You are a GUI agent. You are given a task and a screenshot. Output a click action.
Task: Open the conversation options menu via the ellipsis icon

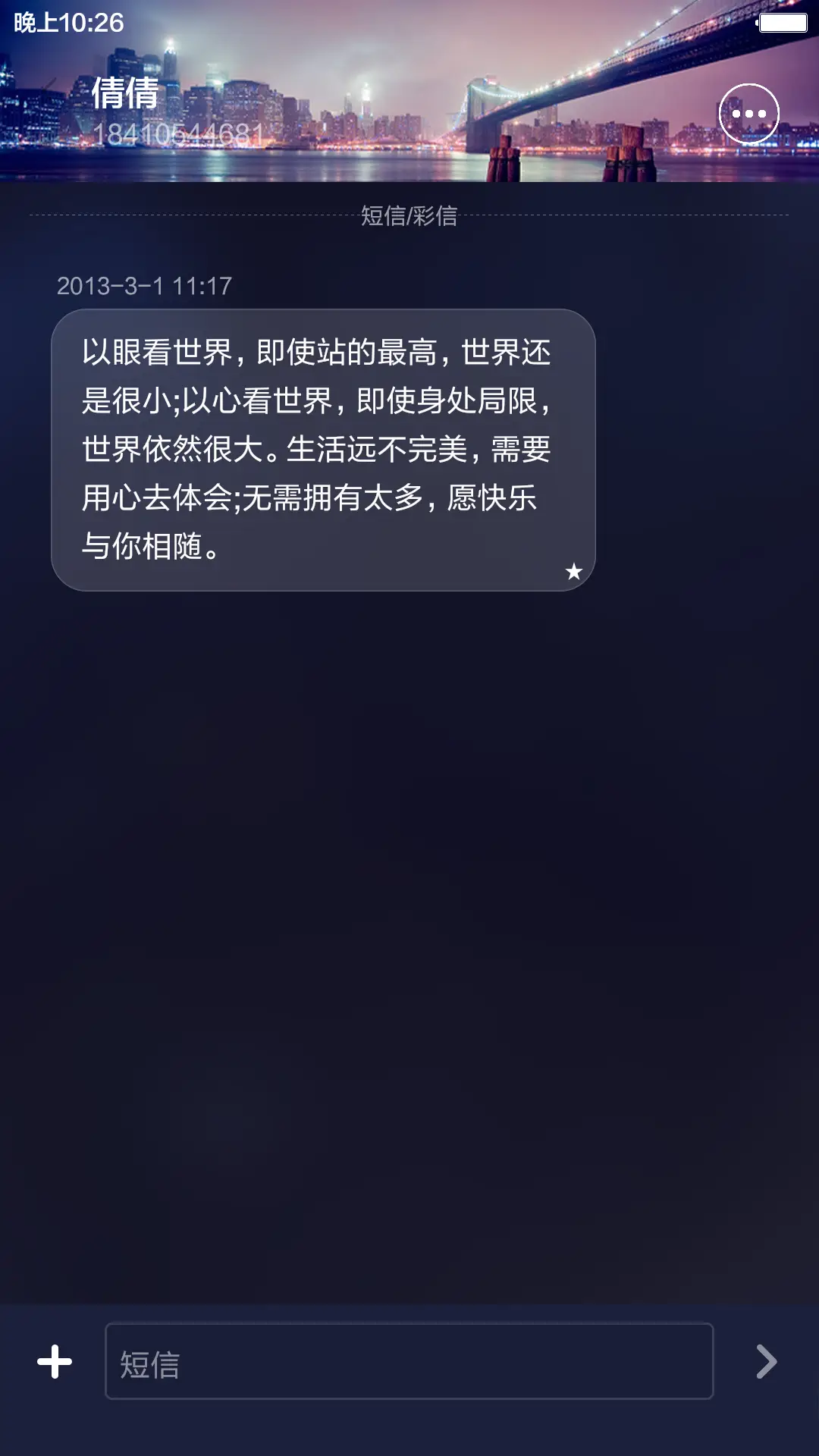748,111
